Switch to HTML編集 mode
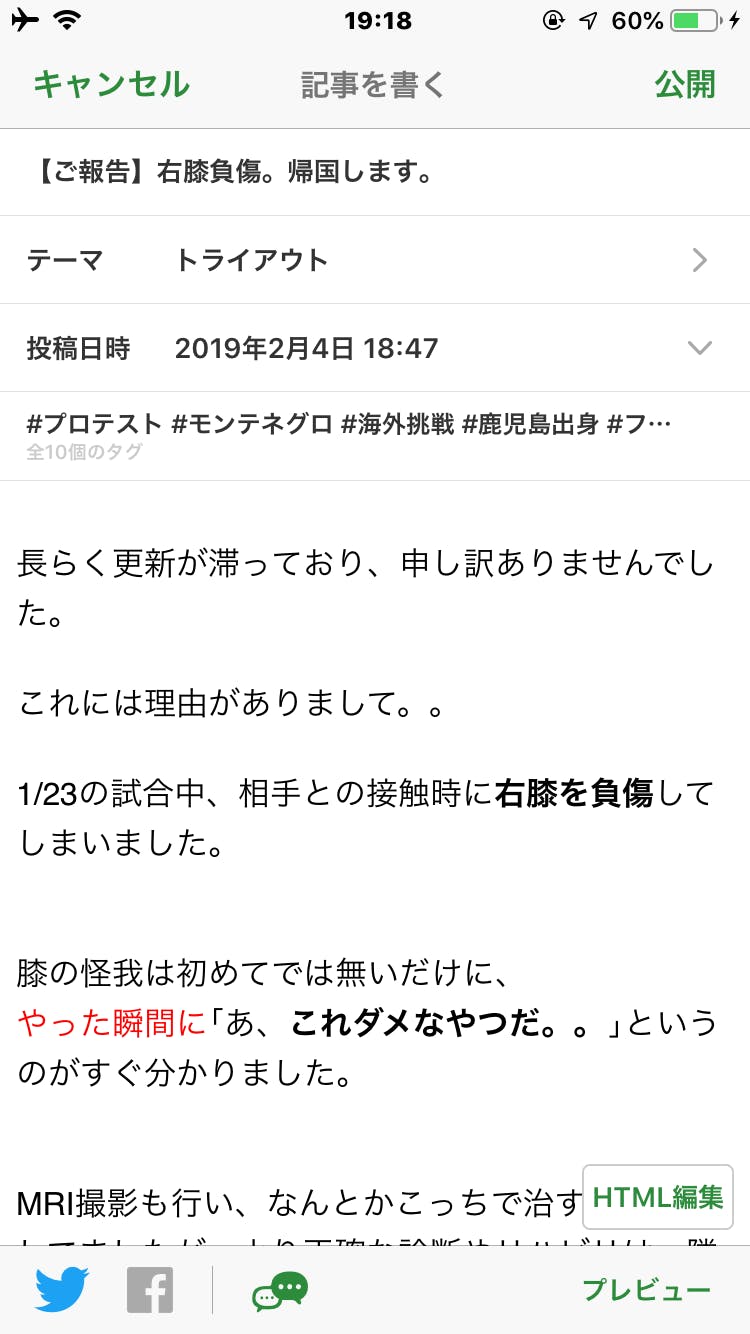The image size is (750, 1334). click(x=657, y=1196)
